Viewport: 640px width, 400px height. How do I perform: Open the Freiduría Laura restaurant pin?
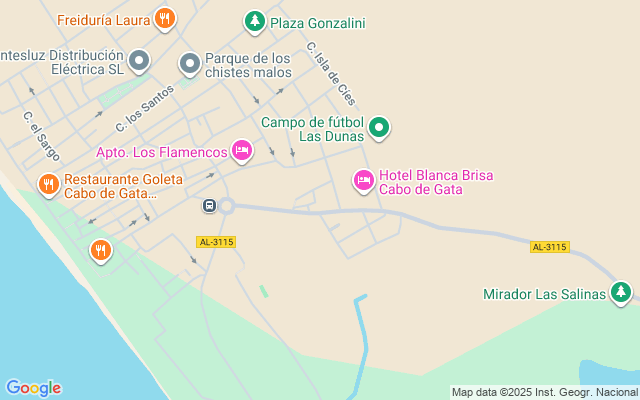point(165,19)
